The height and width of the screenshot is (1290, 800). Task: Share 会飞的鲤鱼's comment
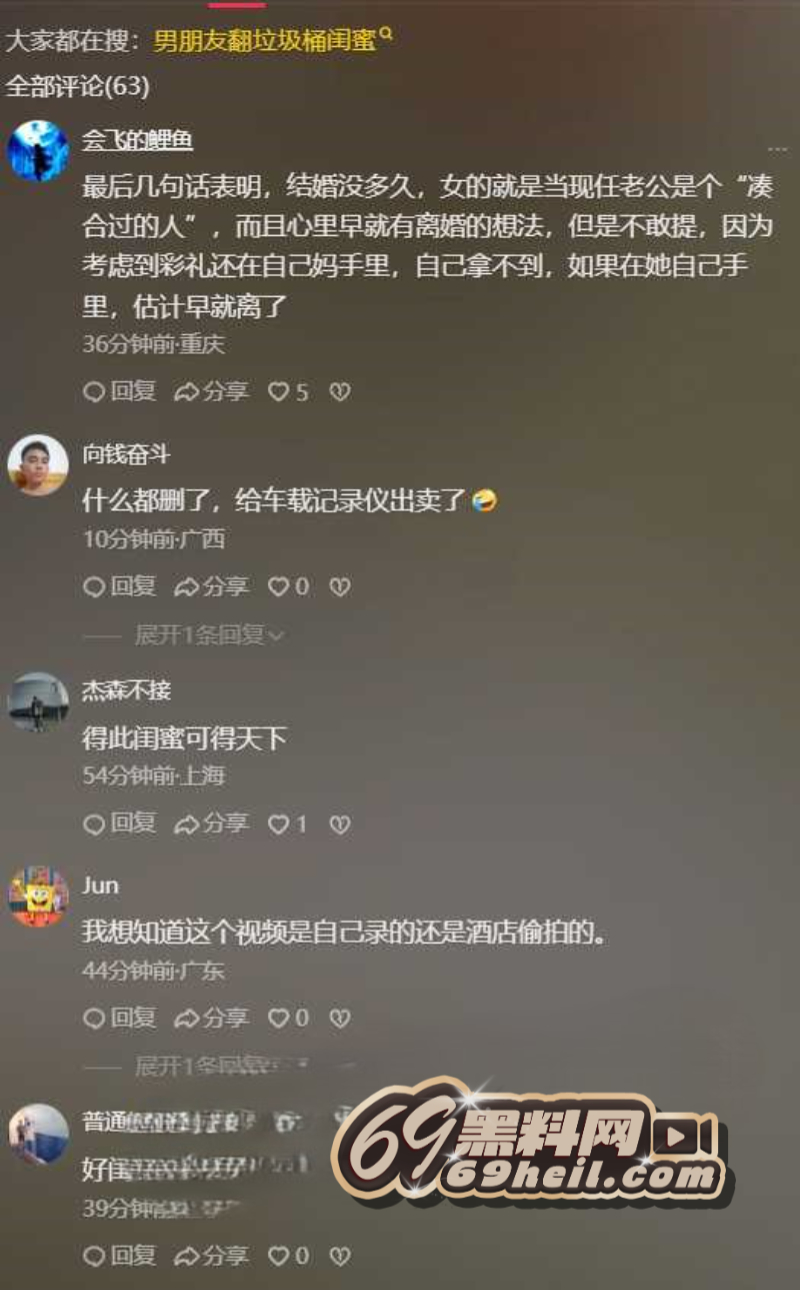point(211,392)
